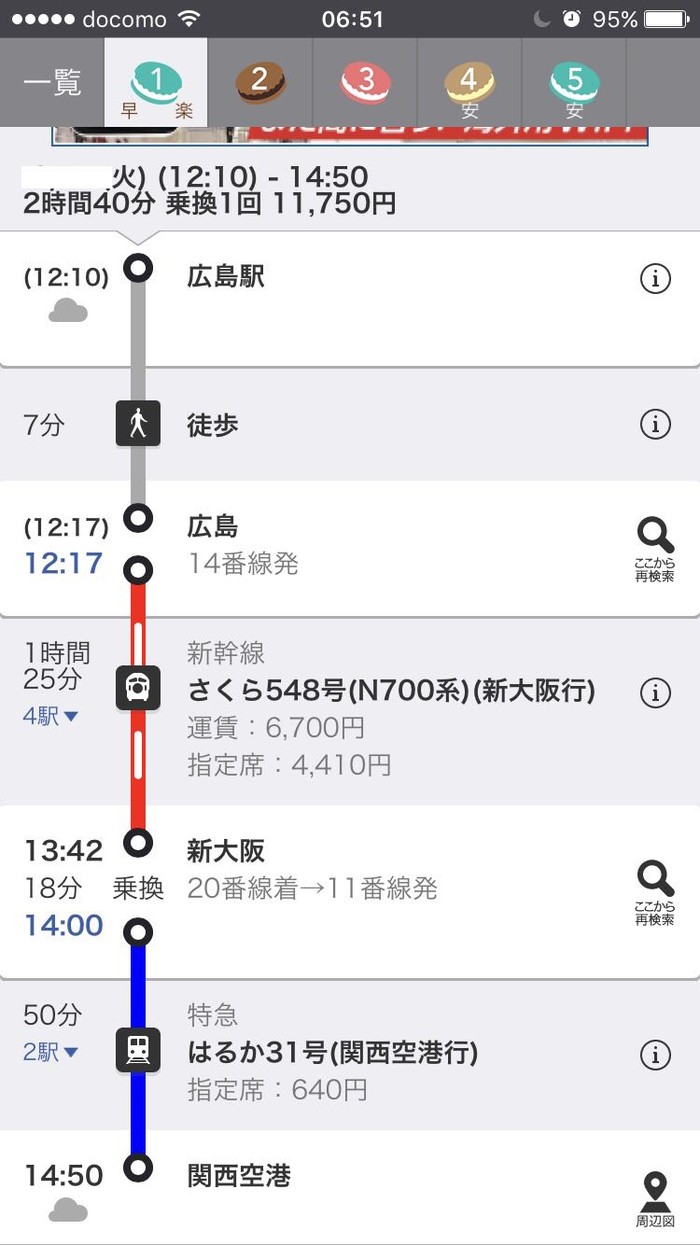Show info for the 徒歩 walking segment
The width and height of the screenshot is (700, 1245).
655,425
